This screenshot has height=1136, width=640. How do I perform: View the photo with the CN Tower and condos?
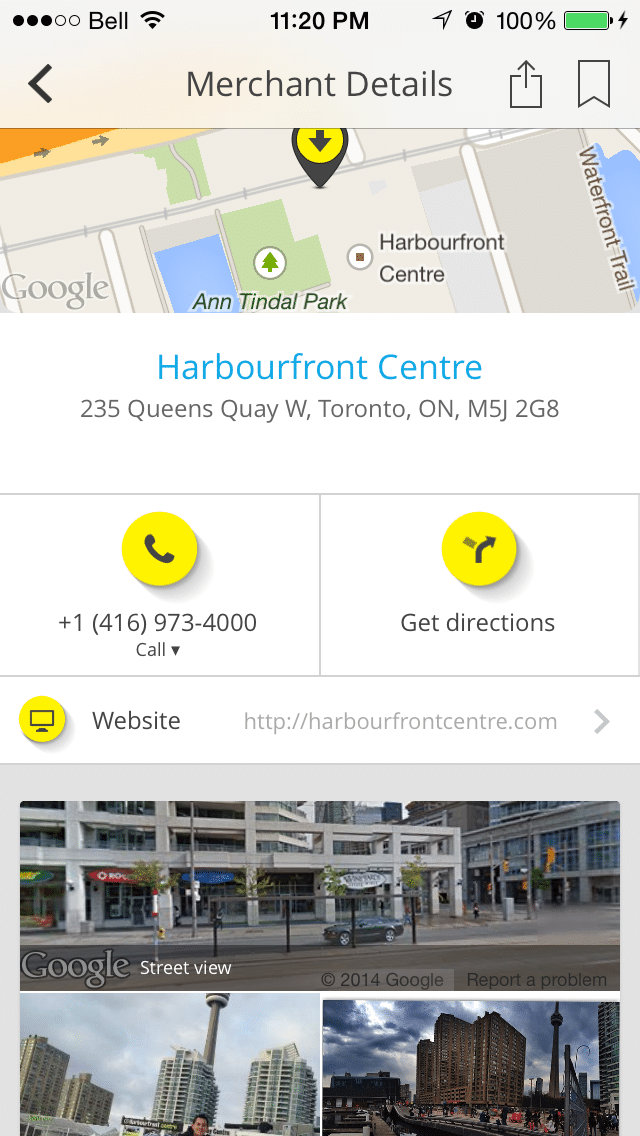(x=170, y=1065)
